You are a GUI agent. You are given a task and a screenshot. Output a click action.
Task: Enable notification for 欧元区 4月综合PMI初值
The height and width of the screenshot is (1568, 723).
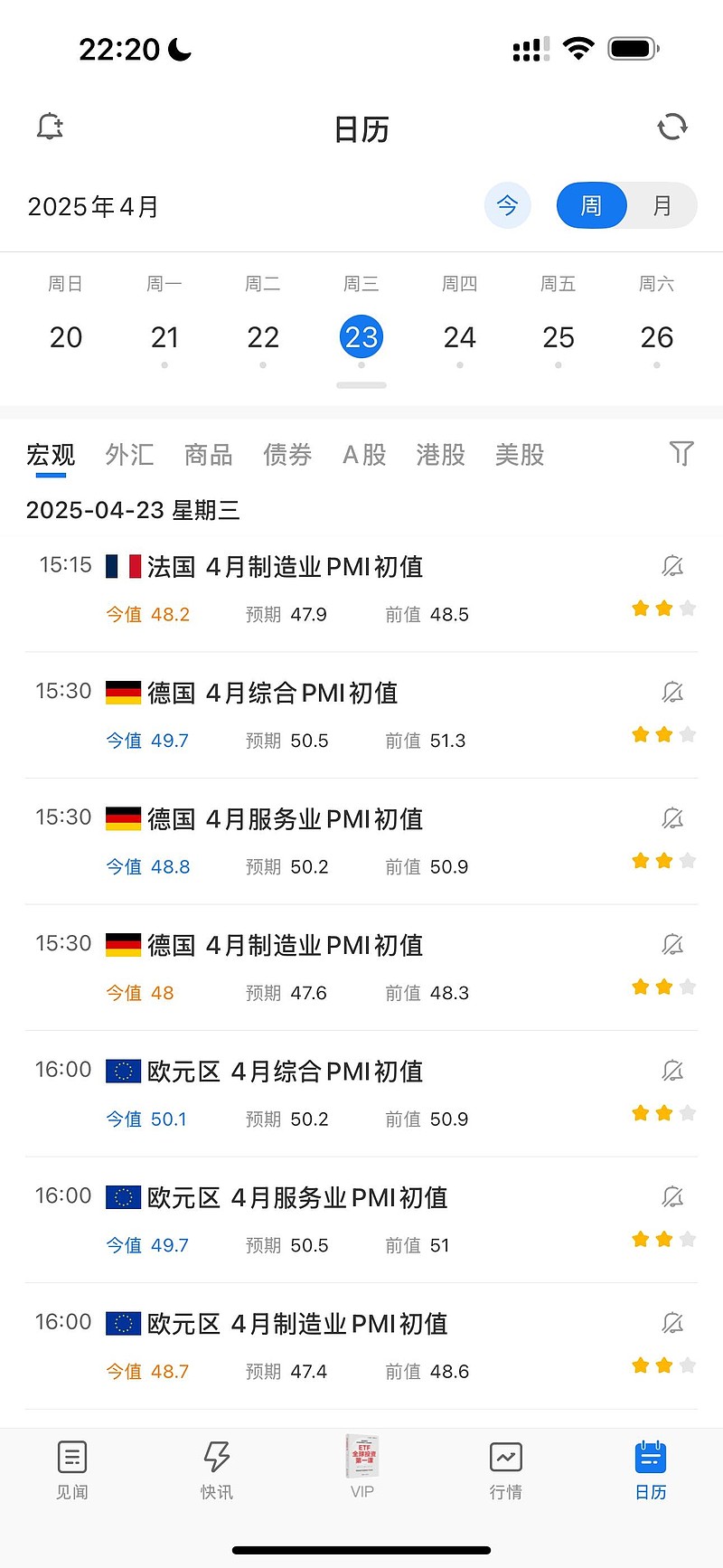tap(672, 1071)
